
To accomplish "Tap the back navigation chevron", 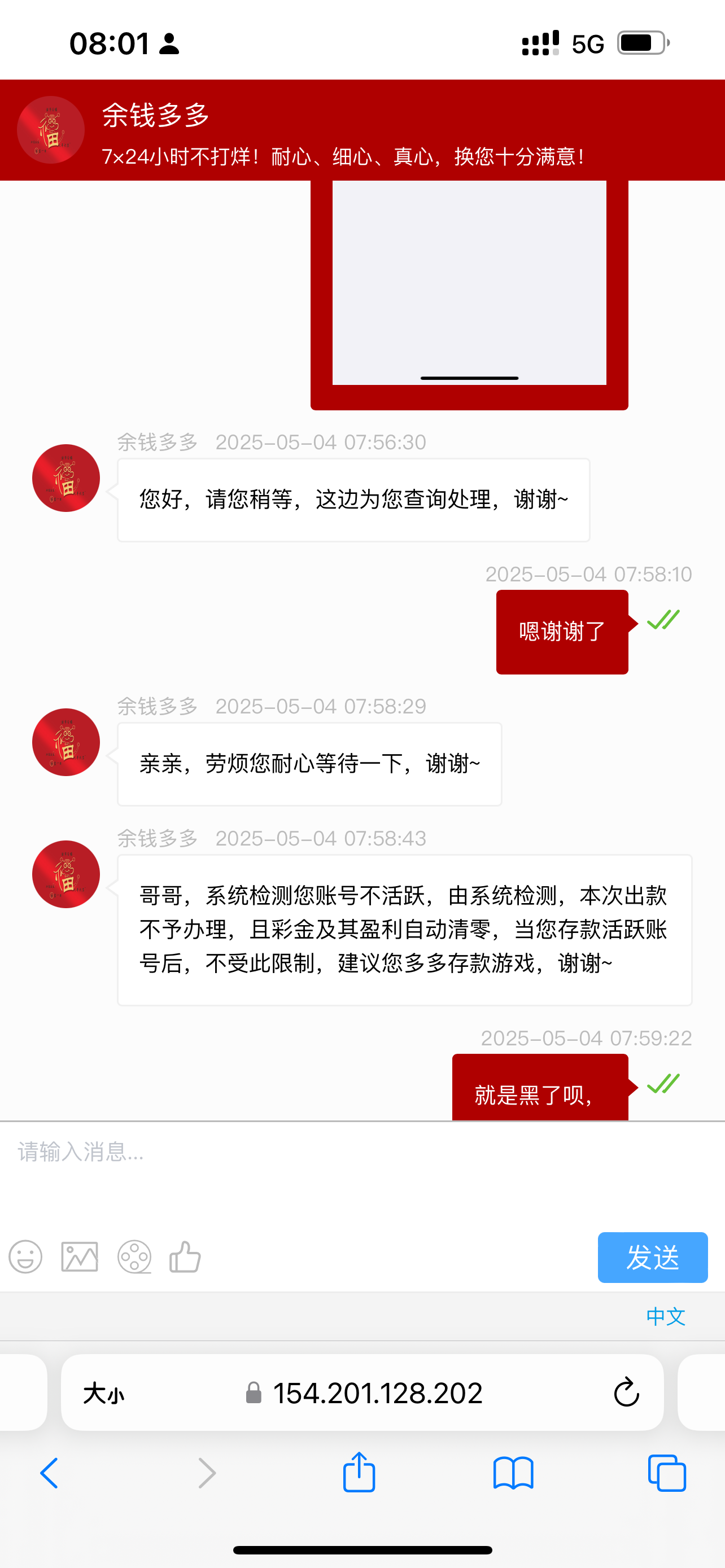I will [x=50, y=1473].
